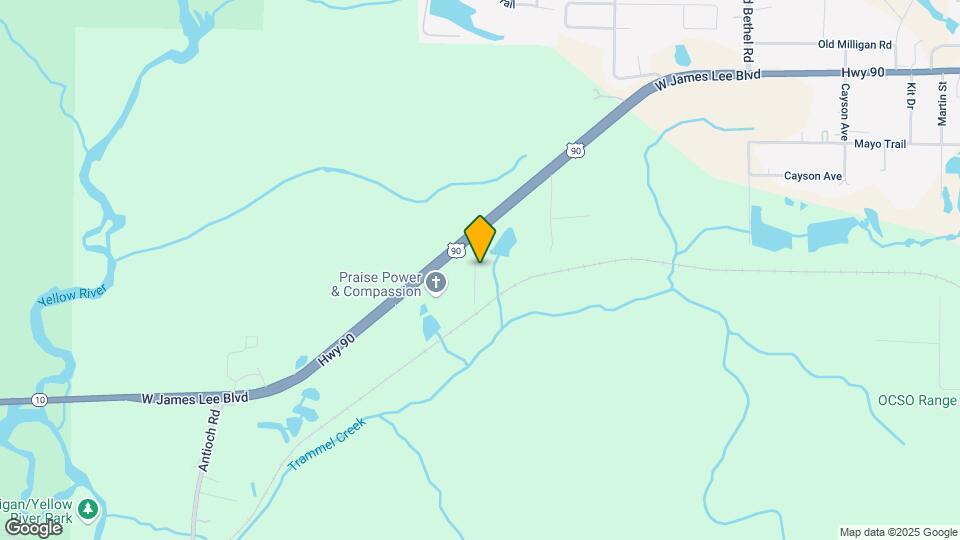960x540 pixels.
Task: Tap the orange location marker on Hwy 90
Action: 480,239
